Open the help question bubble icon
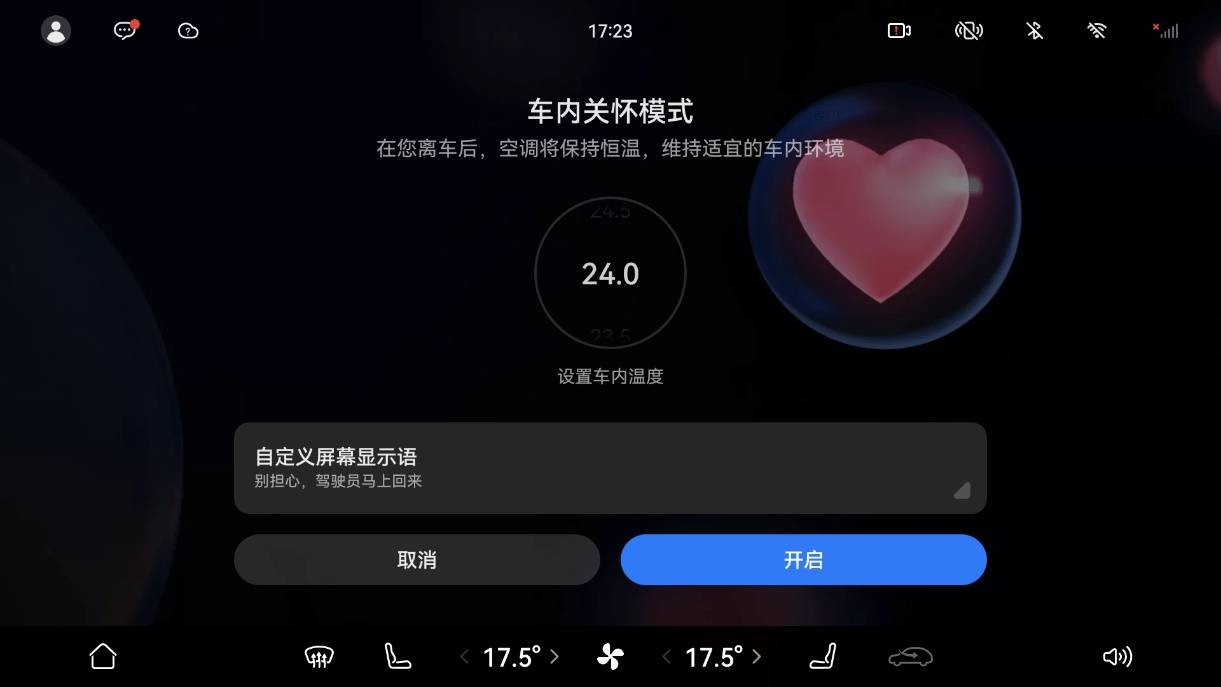This screenshot has width=1221, height=687. (188, 31)
